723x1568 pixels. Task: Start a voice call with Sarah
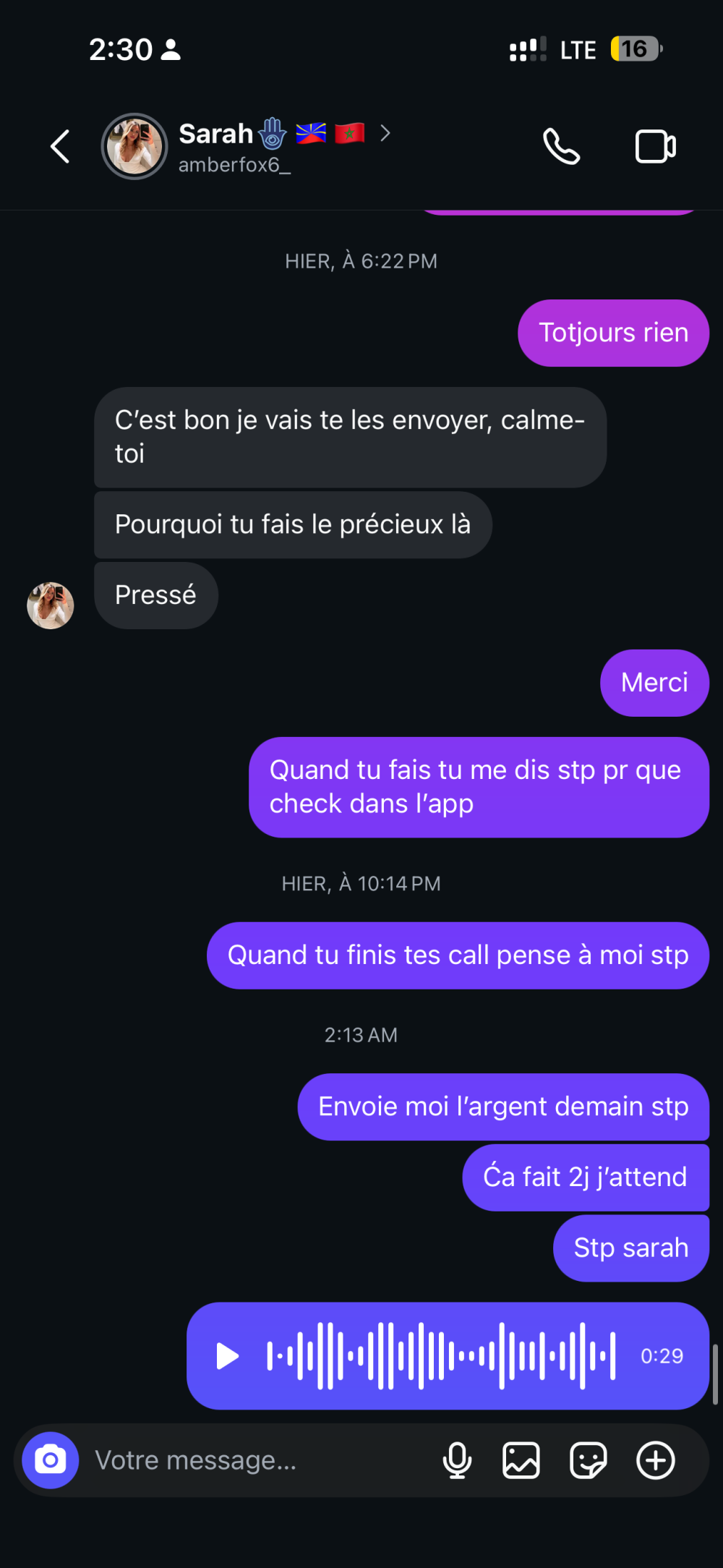click(561, 147)
